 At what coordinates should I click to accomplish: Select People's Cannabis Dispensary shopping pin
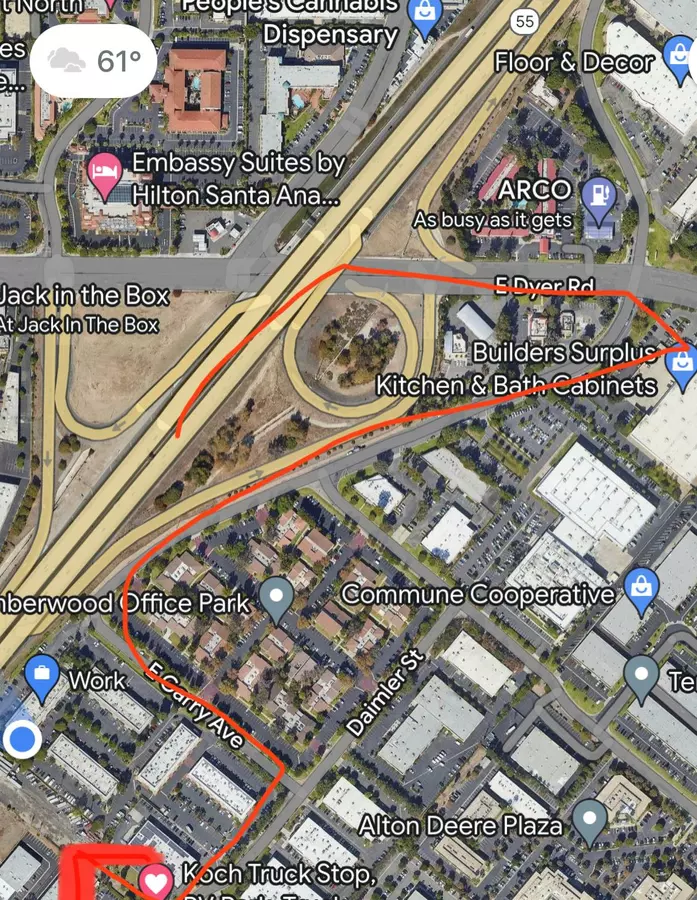427,15
